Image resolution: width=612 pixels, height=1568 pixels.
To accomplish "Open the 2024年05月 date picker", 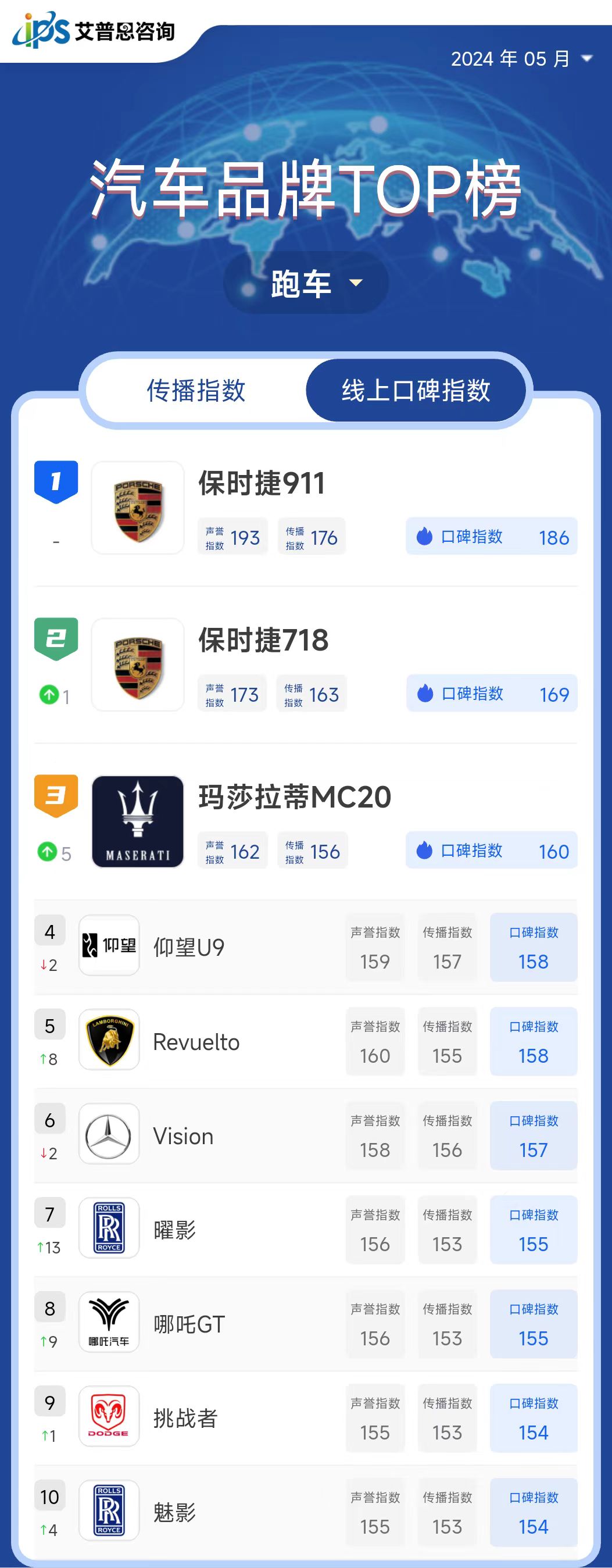I will click(521, 59).
